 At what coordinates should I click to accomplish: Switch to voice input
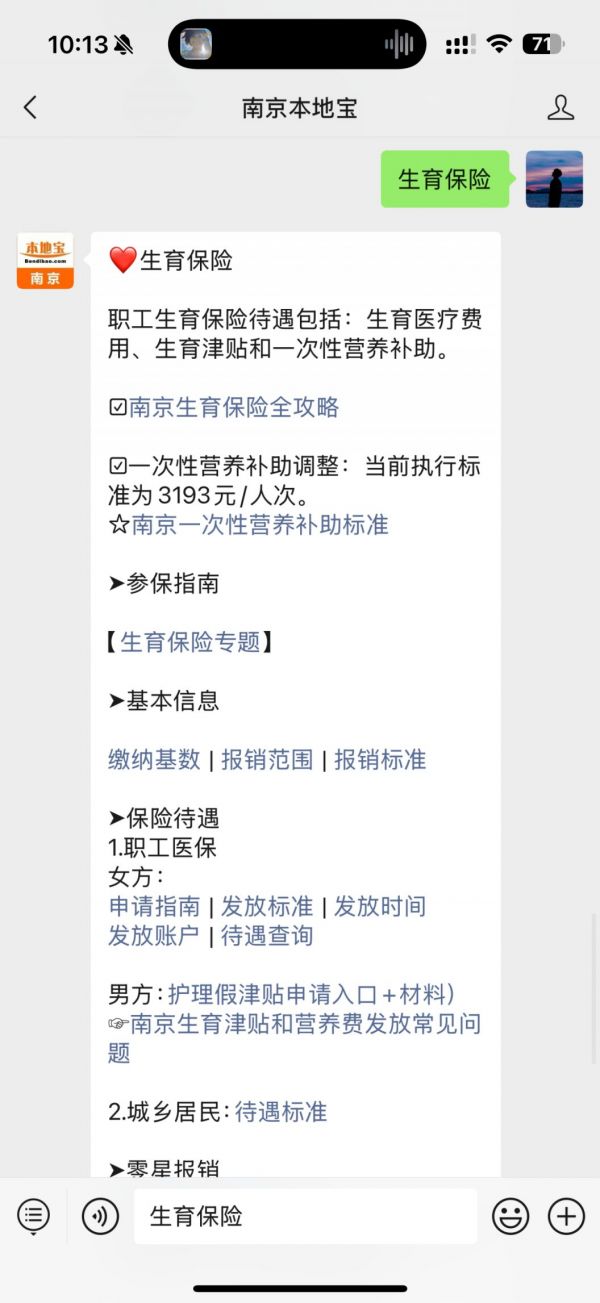[x=100, y=1216]
